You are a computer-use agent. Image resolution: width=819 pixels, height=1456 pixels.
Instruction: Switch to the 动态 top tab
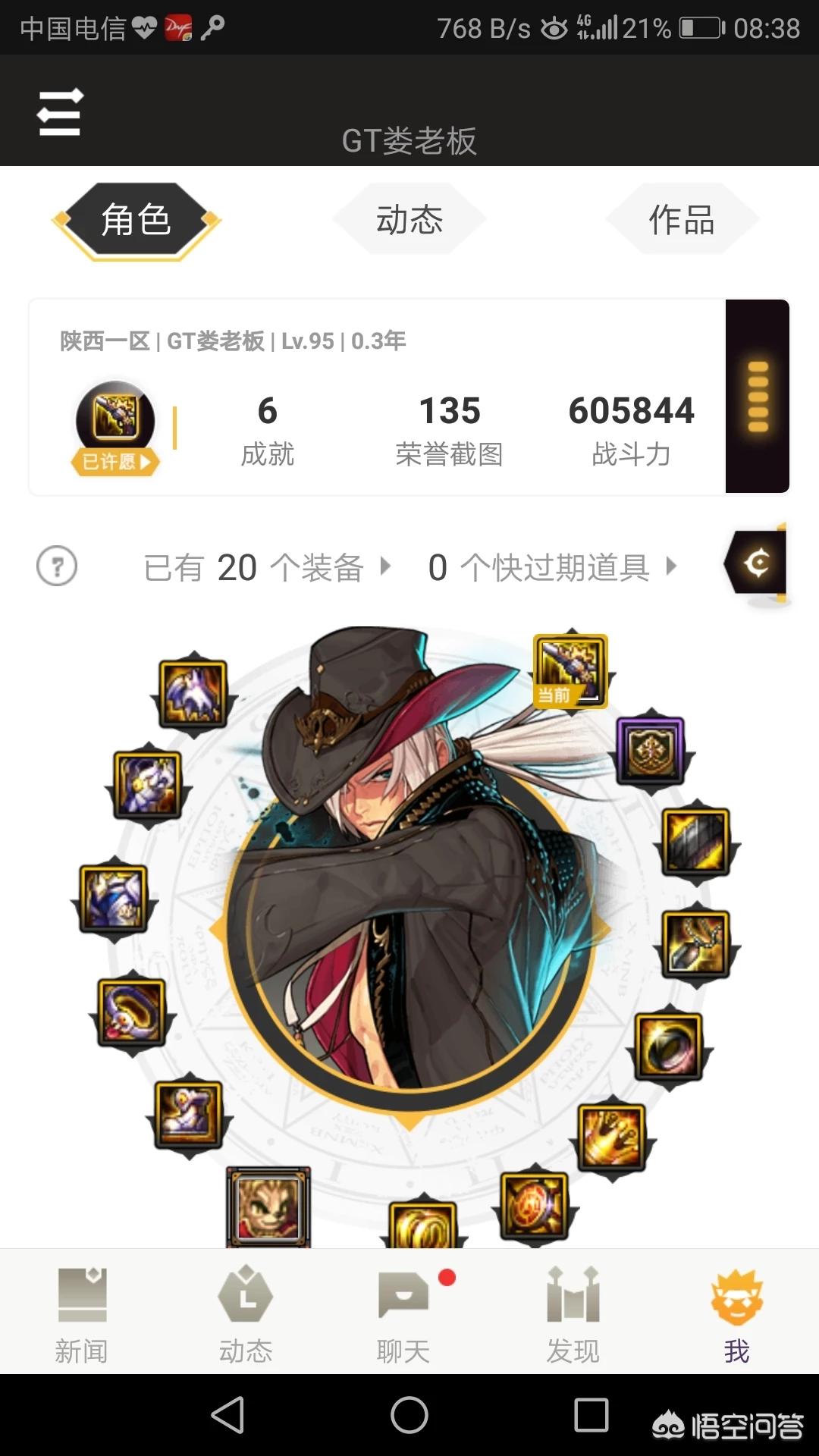click(x=409, y=220)
